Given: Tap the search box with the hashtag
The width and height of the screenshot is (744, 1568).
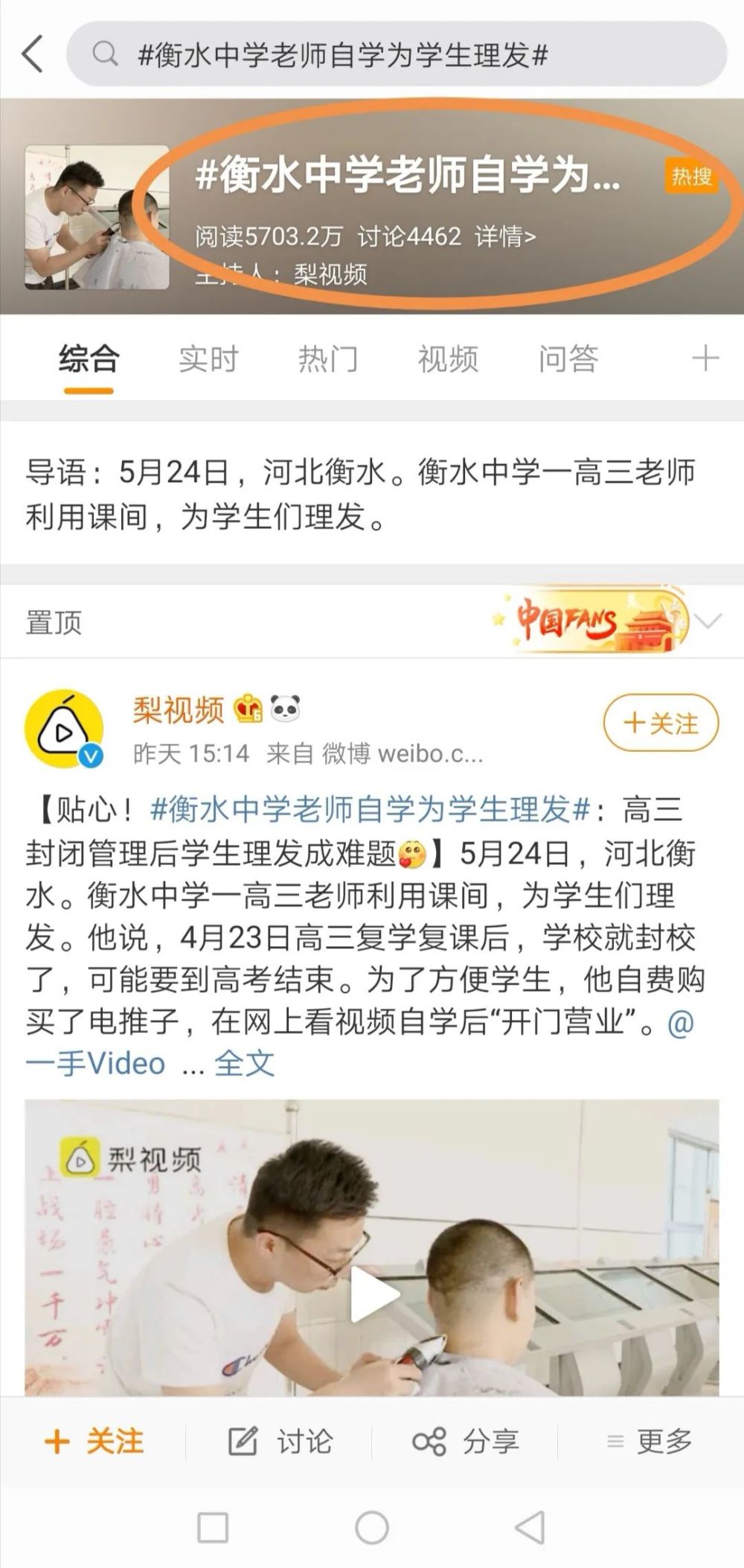Looking at the screenshot, I should 397,54.
